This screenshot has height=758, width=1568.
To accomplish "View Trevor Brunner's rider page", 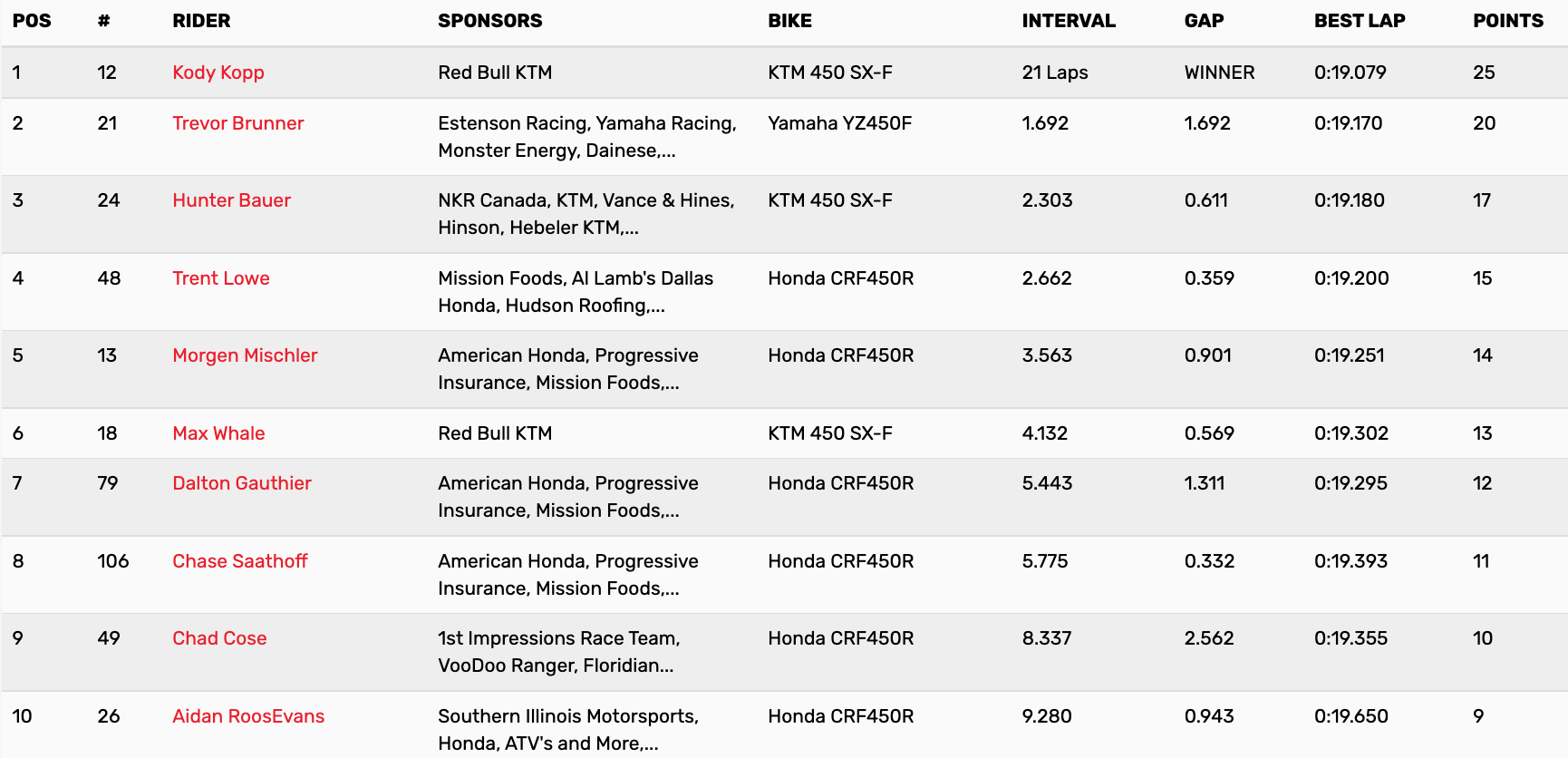I will [238, 123].
